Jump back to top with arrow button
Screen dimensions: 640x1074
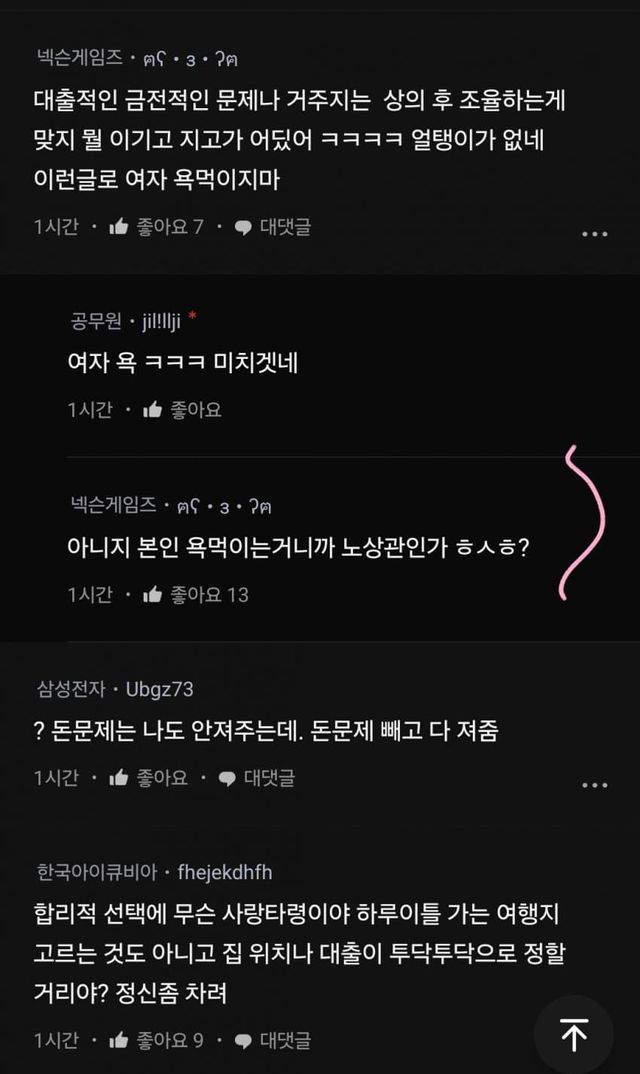point(574,1035)
